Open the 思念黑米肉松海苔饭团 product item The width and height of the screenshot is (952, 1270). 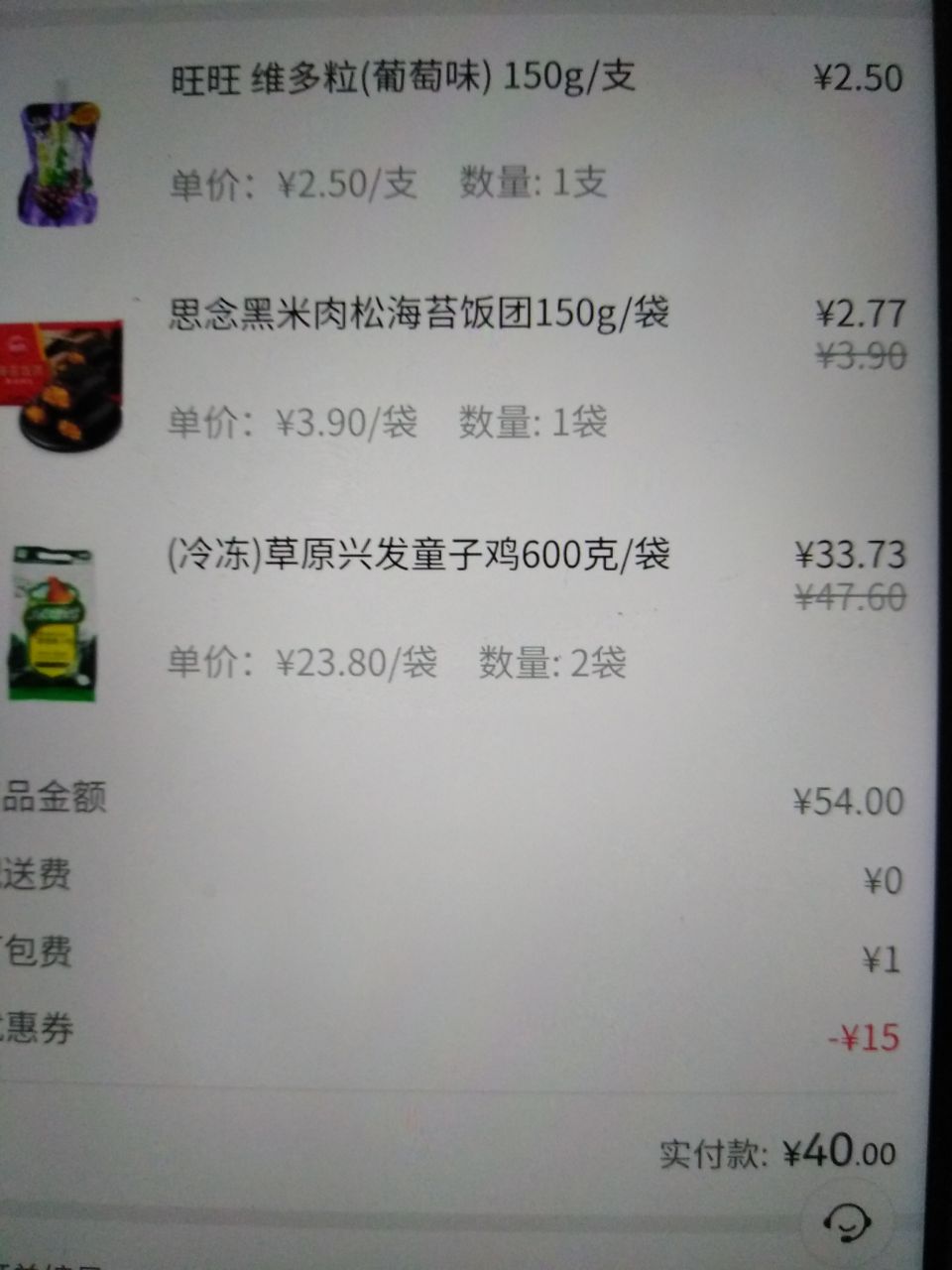pos(418,315)
